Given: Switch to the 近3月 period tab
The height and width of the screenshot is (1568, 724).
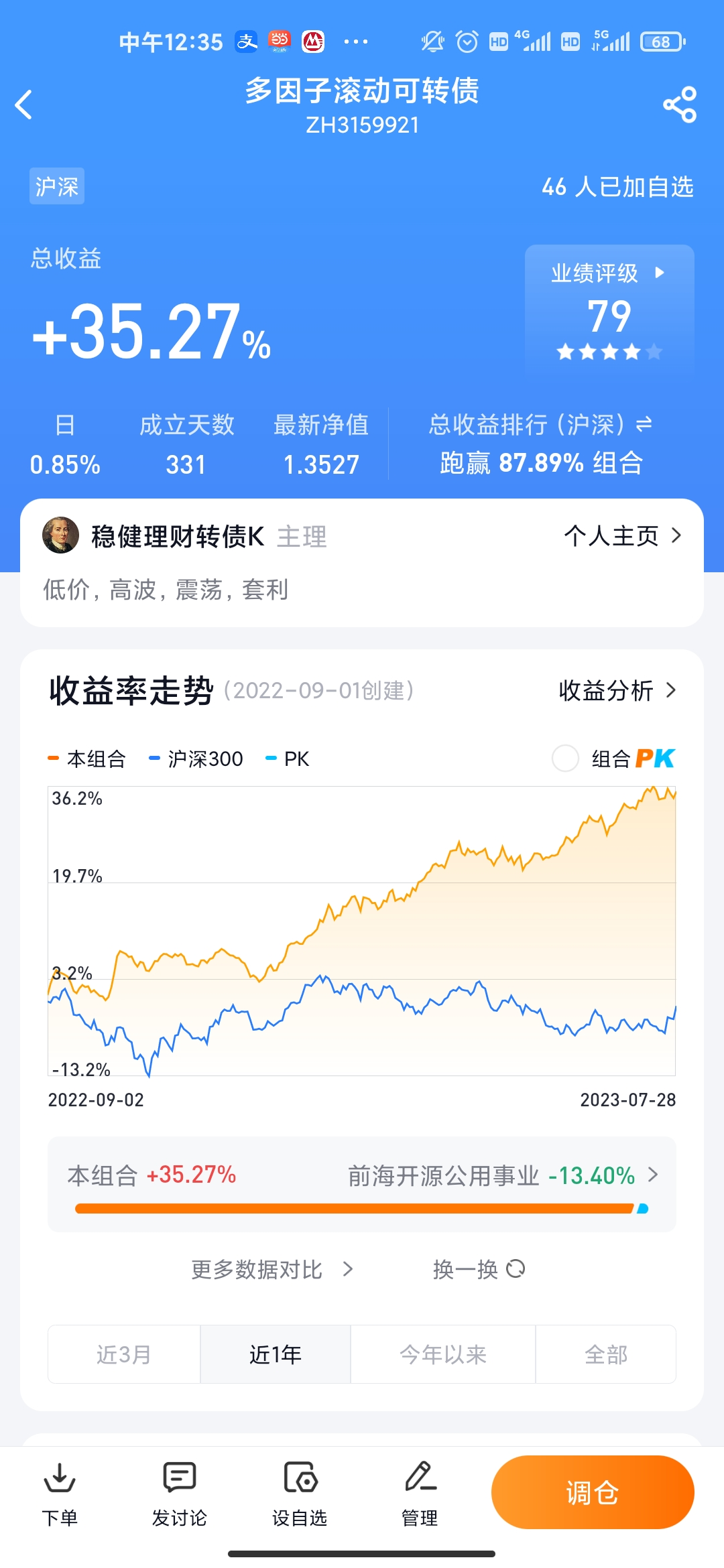Looking at the screenshot, I should coord(124,1354).
